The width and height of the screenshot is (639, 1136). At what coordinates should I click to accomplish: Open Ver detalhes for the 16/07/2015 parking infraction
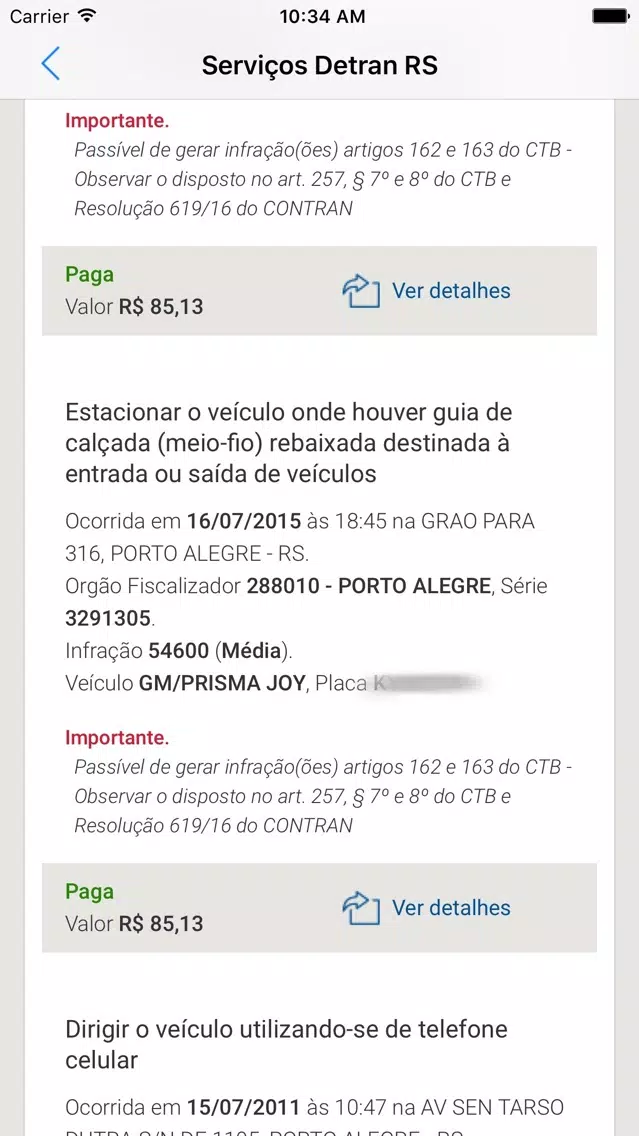point(426,908)
